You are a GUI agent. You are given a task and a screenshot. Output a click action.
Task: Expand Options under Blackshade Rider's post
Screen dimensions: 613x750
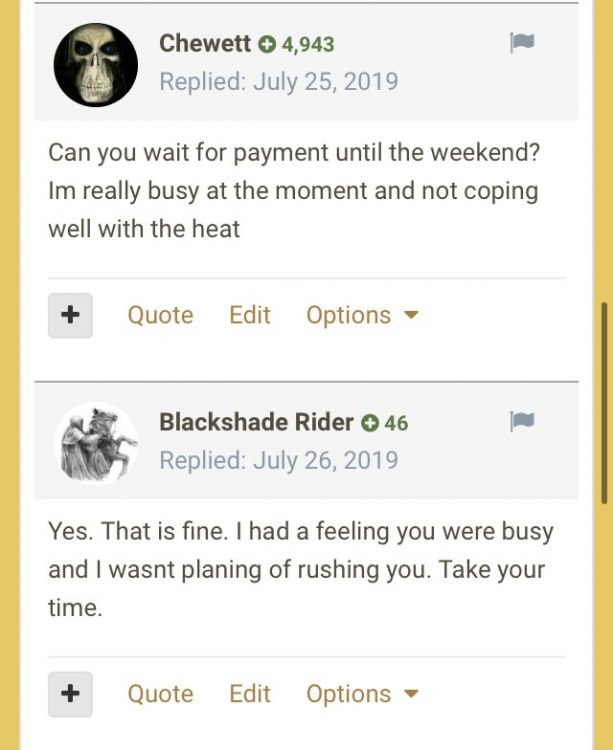362,694
